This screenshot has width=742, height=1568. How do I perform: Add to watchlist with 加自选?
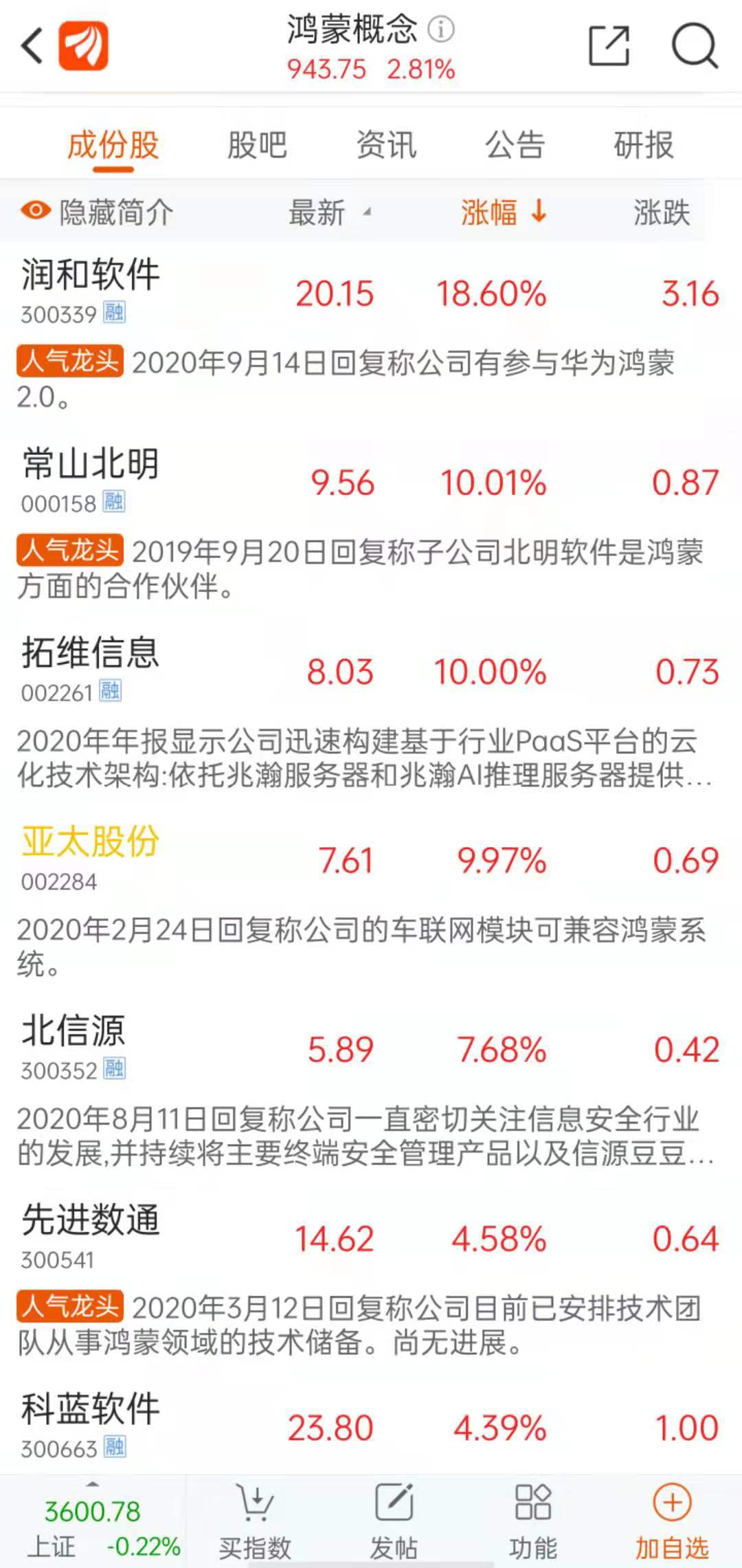click(672, 1521)
